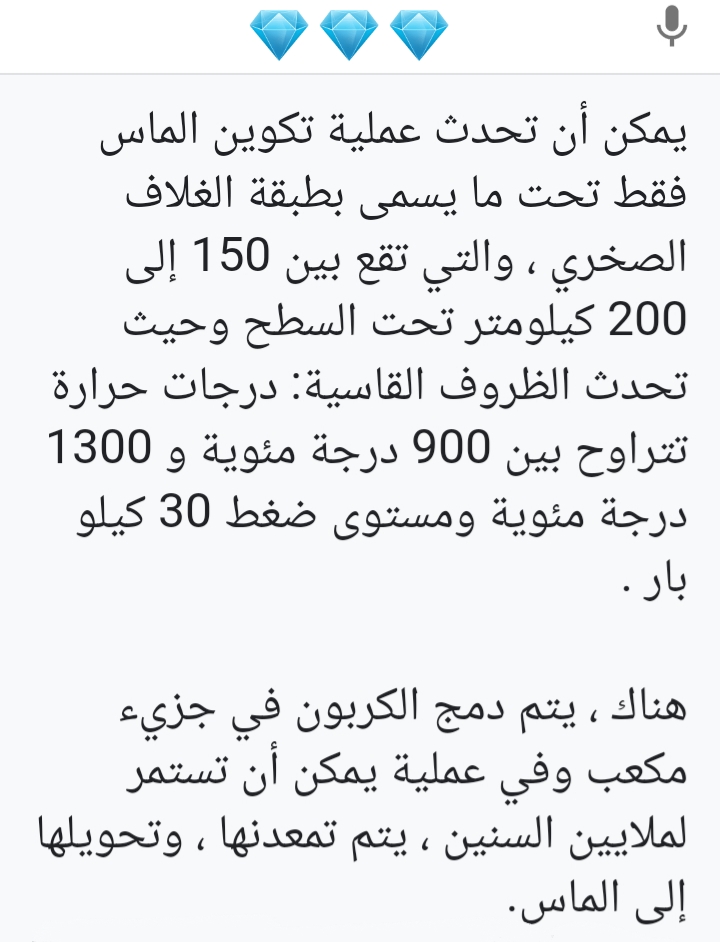Tap the microphone voice input icon
This screenshot has width=720, height=942.
click(x=672, y=27)
